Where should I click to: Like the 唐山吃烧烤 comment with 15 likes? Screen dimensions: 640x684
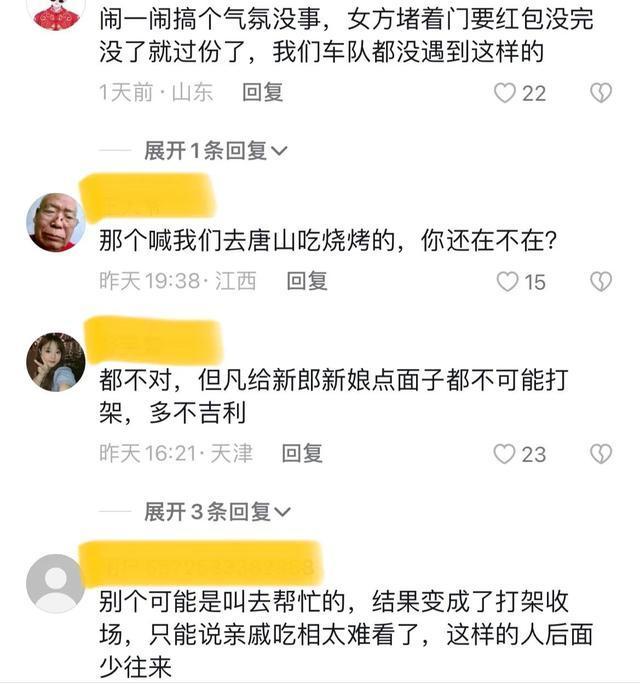click(x=509, y=282)
